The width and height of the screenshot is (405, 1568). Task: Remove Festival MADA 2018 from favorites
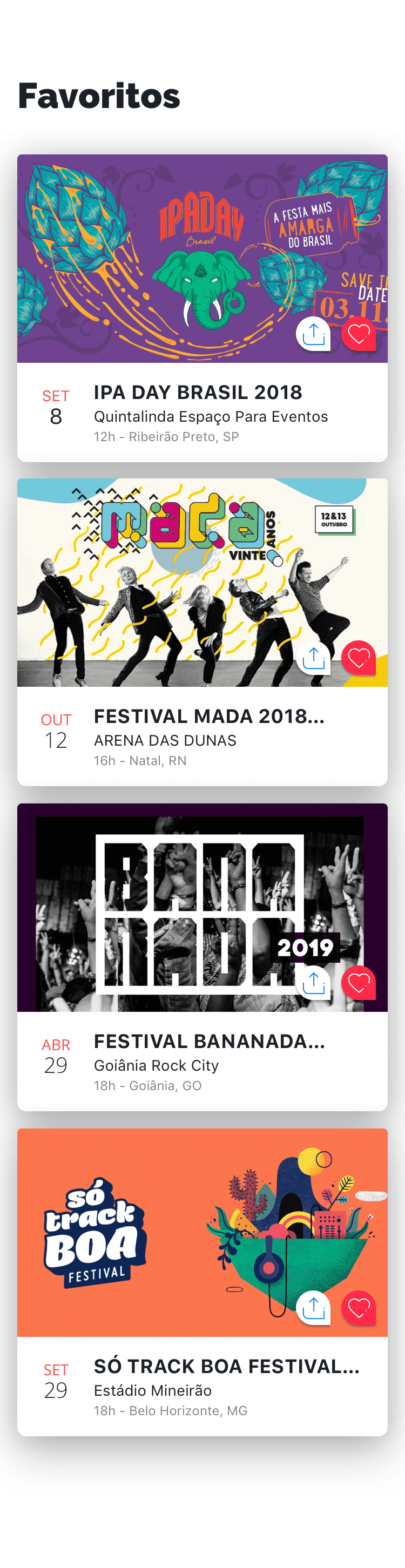click(x=359, y=658)
